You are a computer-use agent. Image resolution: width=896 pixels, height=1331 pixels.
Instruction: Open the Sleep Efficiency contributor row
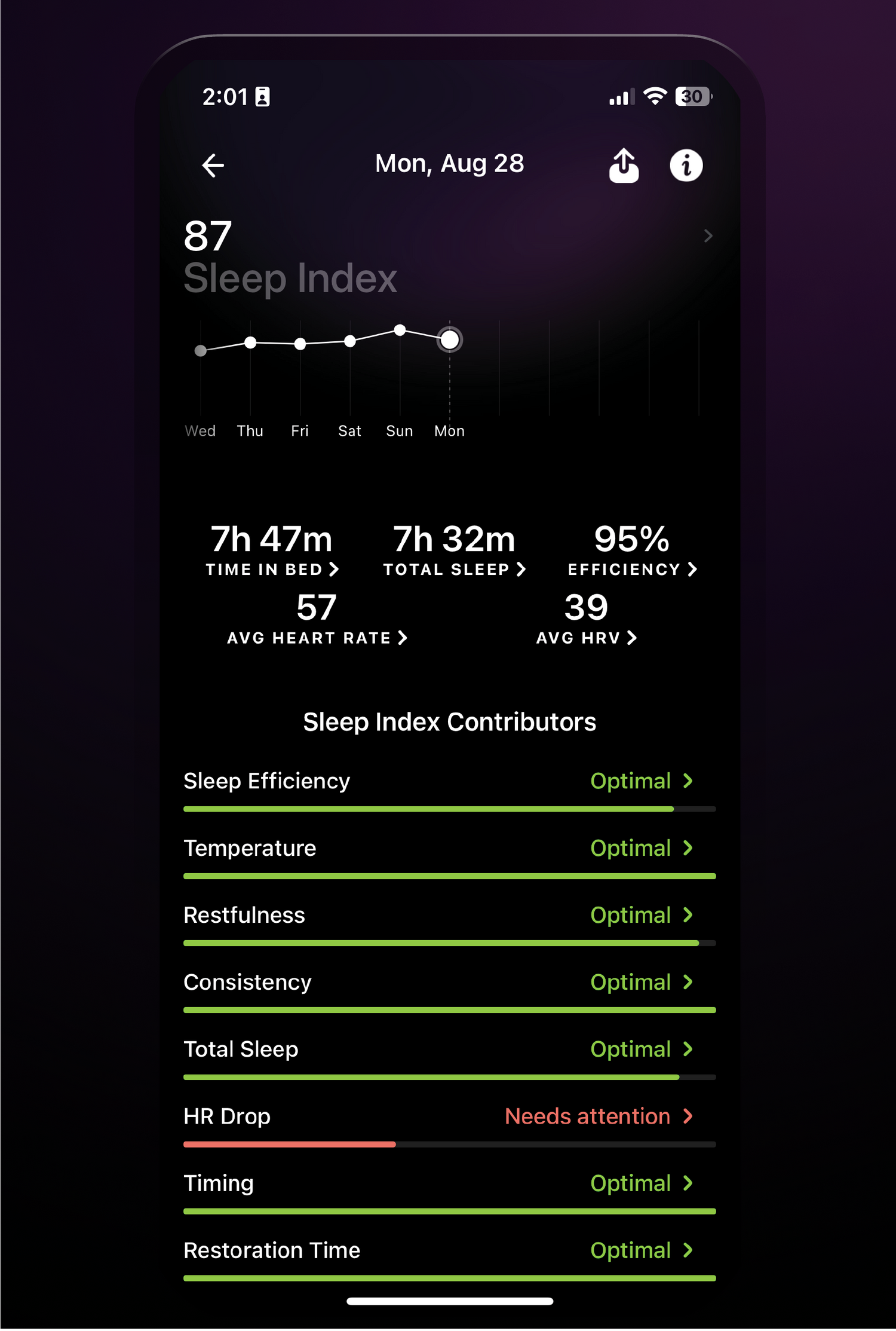[x=449, y=782]
